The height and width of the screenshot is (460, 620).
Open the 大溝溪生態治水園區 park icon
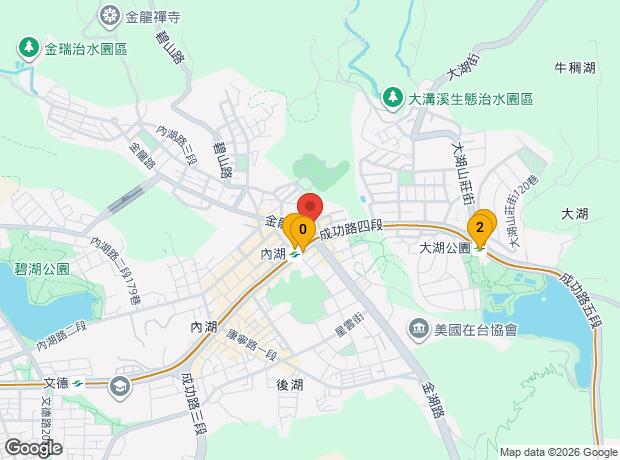click(x=392, y=98)
